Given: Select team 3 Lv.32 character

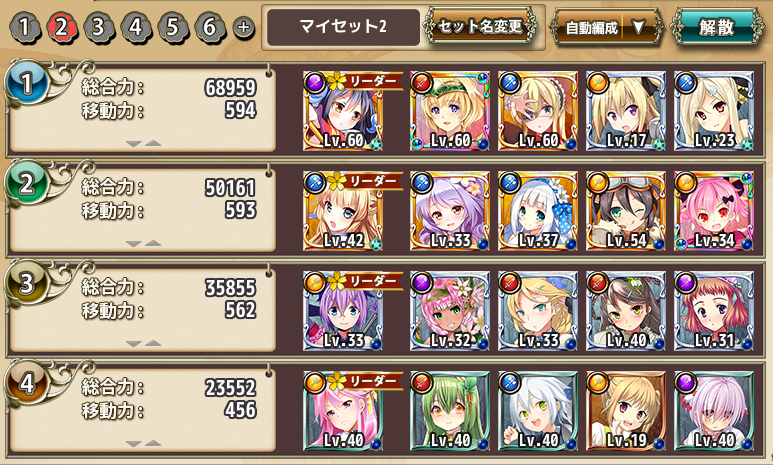Looking at the screenshot, I should pyautogui.click(x=450, y=311).
